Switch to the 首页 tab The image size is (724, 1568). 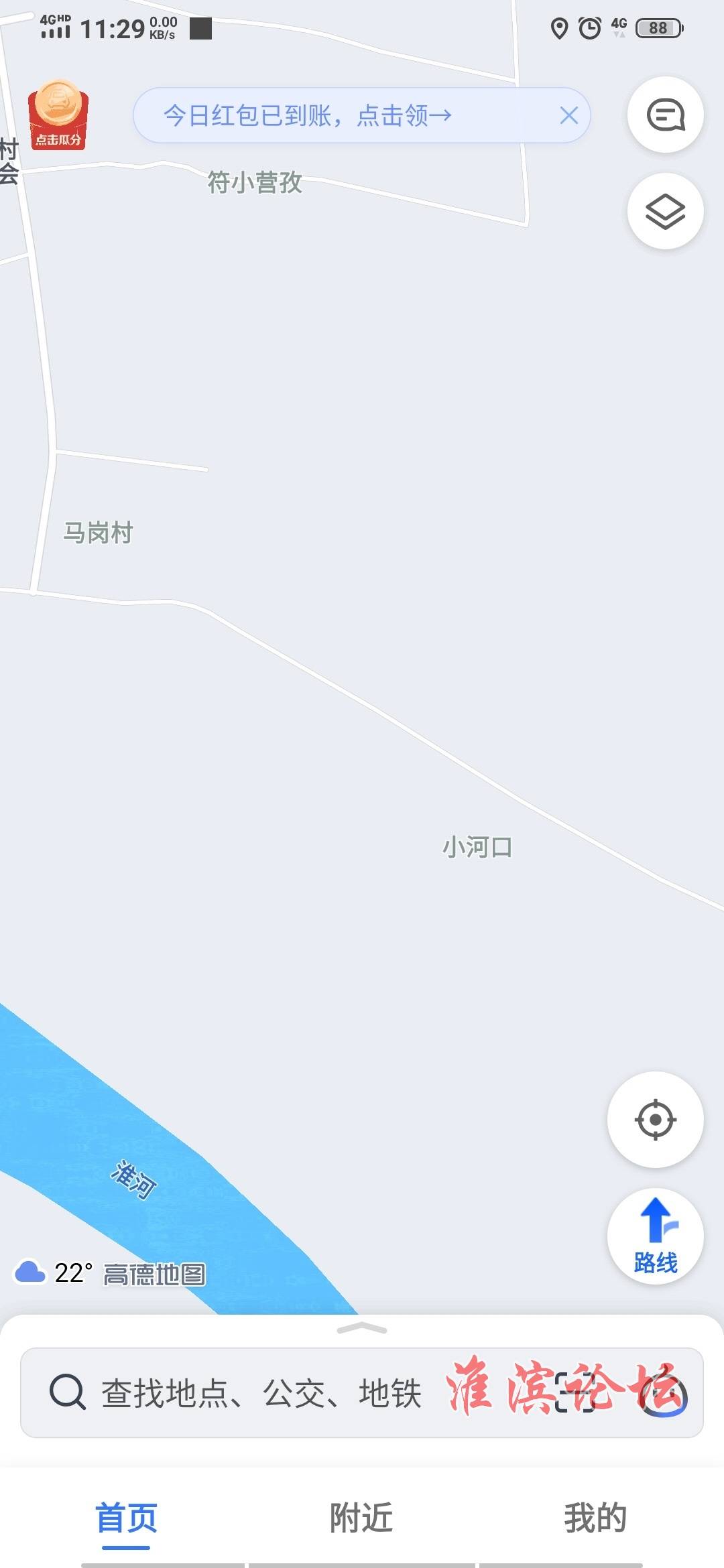click(x=126, y=1518)
